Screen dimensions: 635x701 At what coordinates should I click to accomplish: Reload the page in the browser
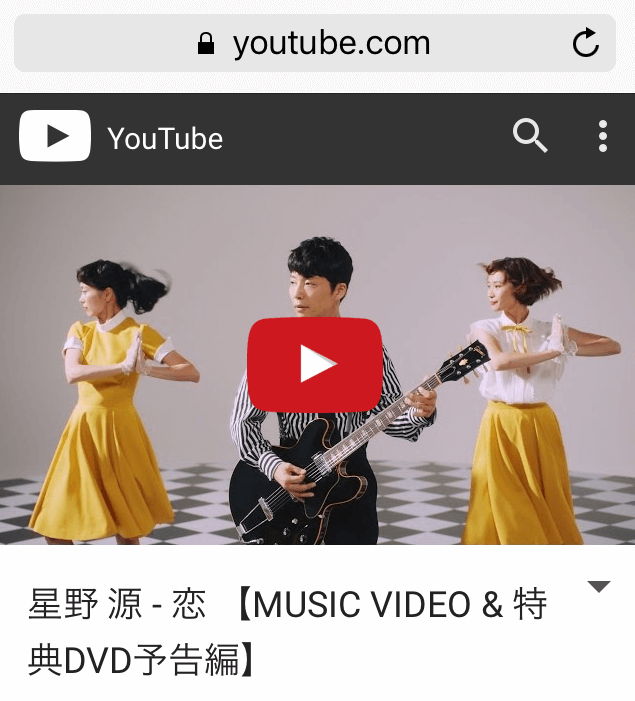(585, 43)
